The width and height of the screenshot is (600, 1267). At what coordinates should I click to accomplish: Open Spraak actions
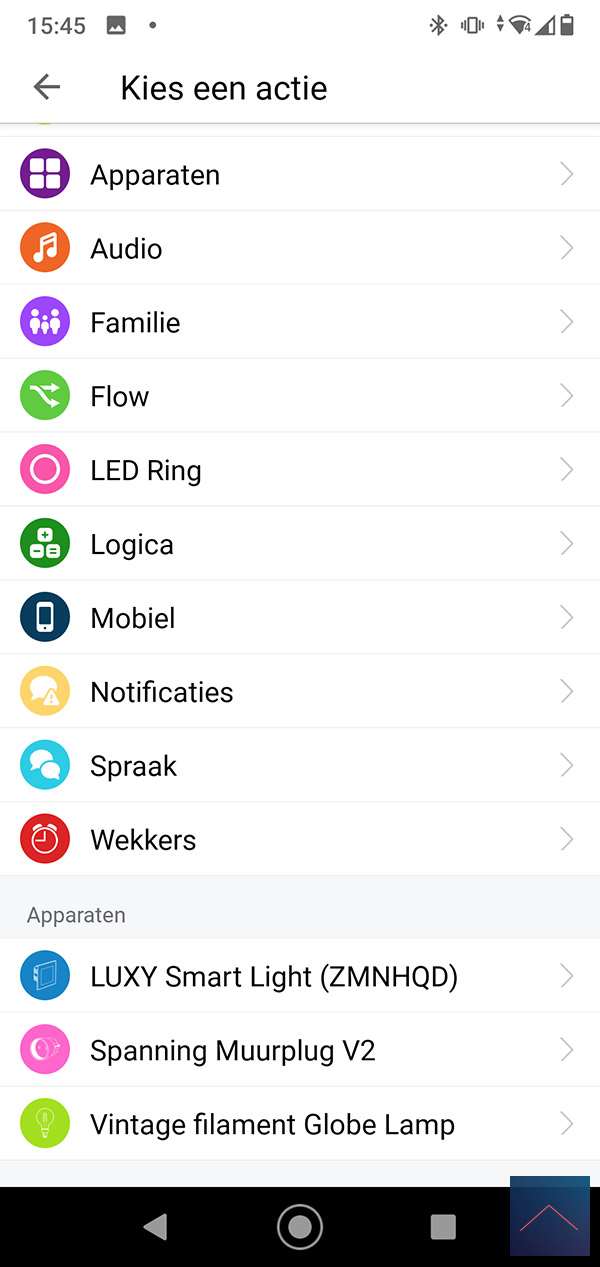[300, 767]
